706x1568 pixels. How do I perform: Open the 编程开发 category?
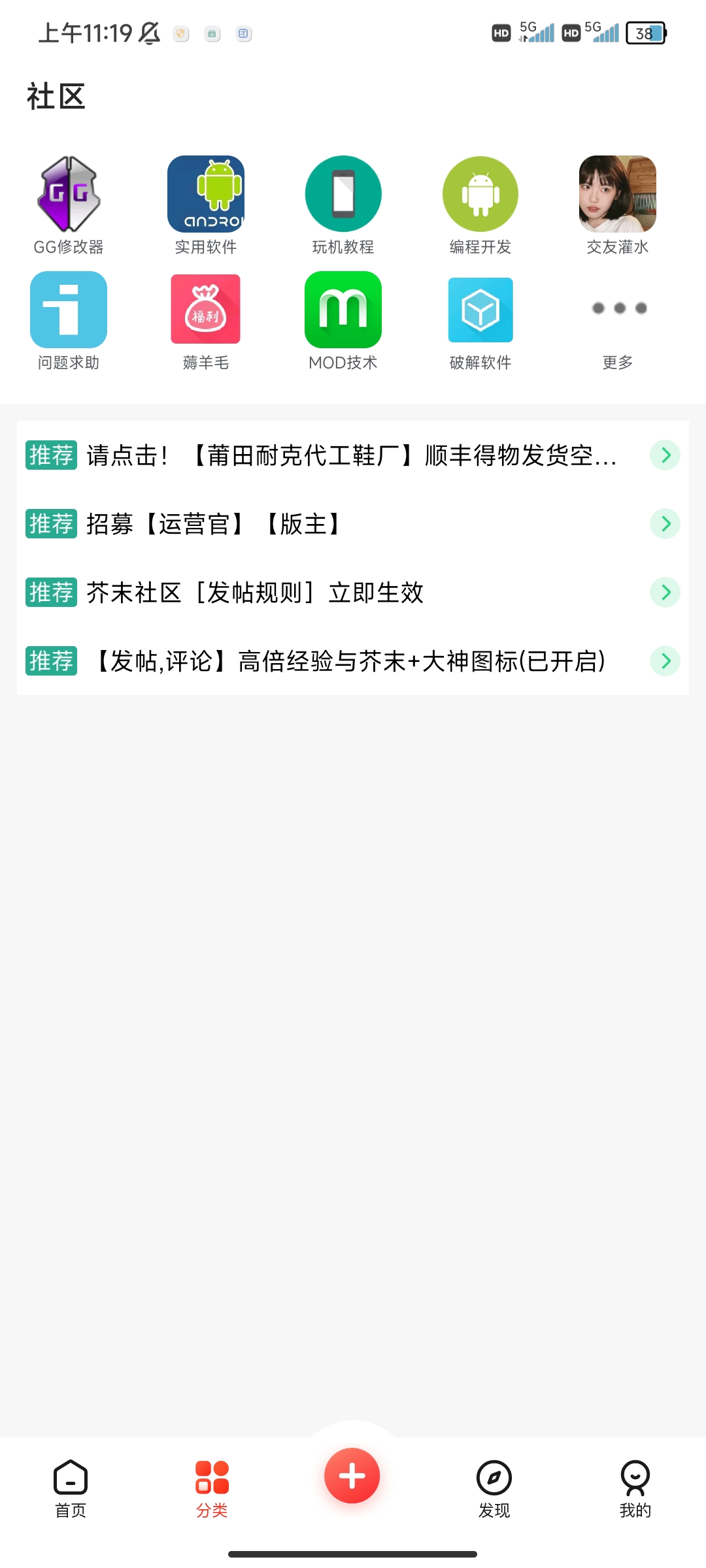[480, 205]
